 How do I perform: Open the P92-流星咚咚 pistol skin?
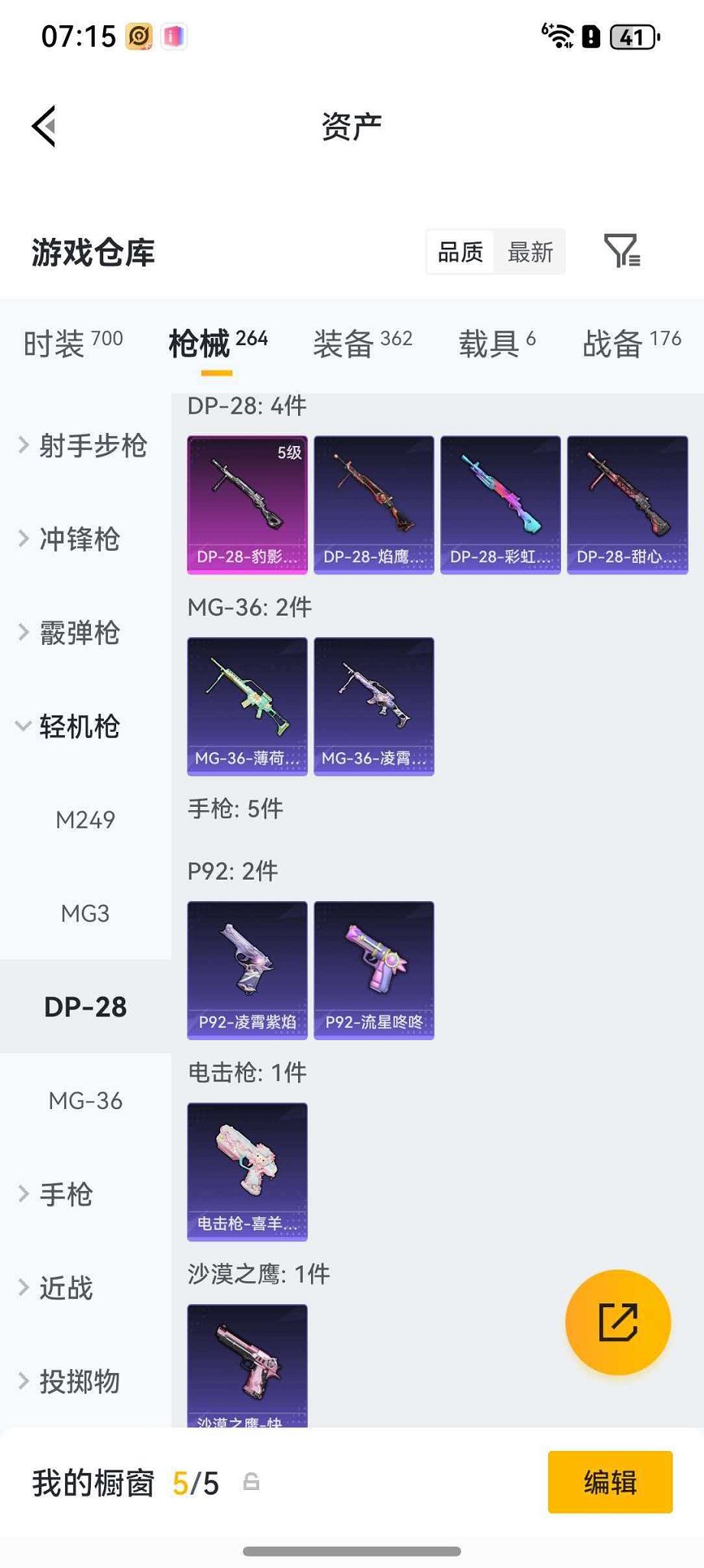point(373,969)
